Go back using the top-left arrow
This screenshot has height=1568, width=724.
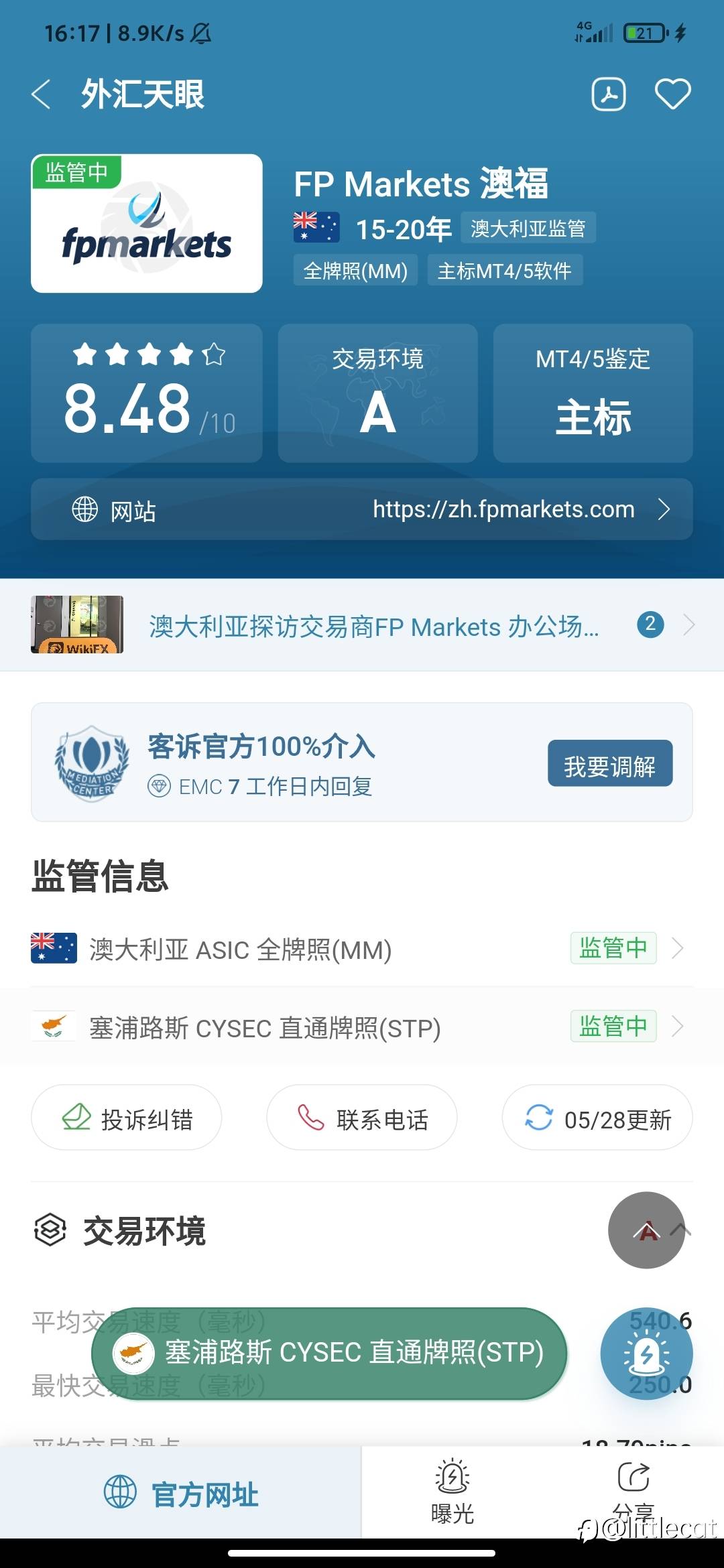pyautogui.click(x=41, y=94)
